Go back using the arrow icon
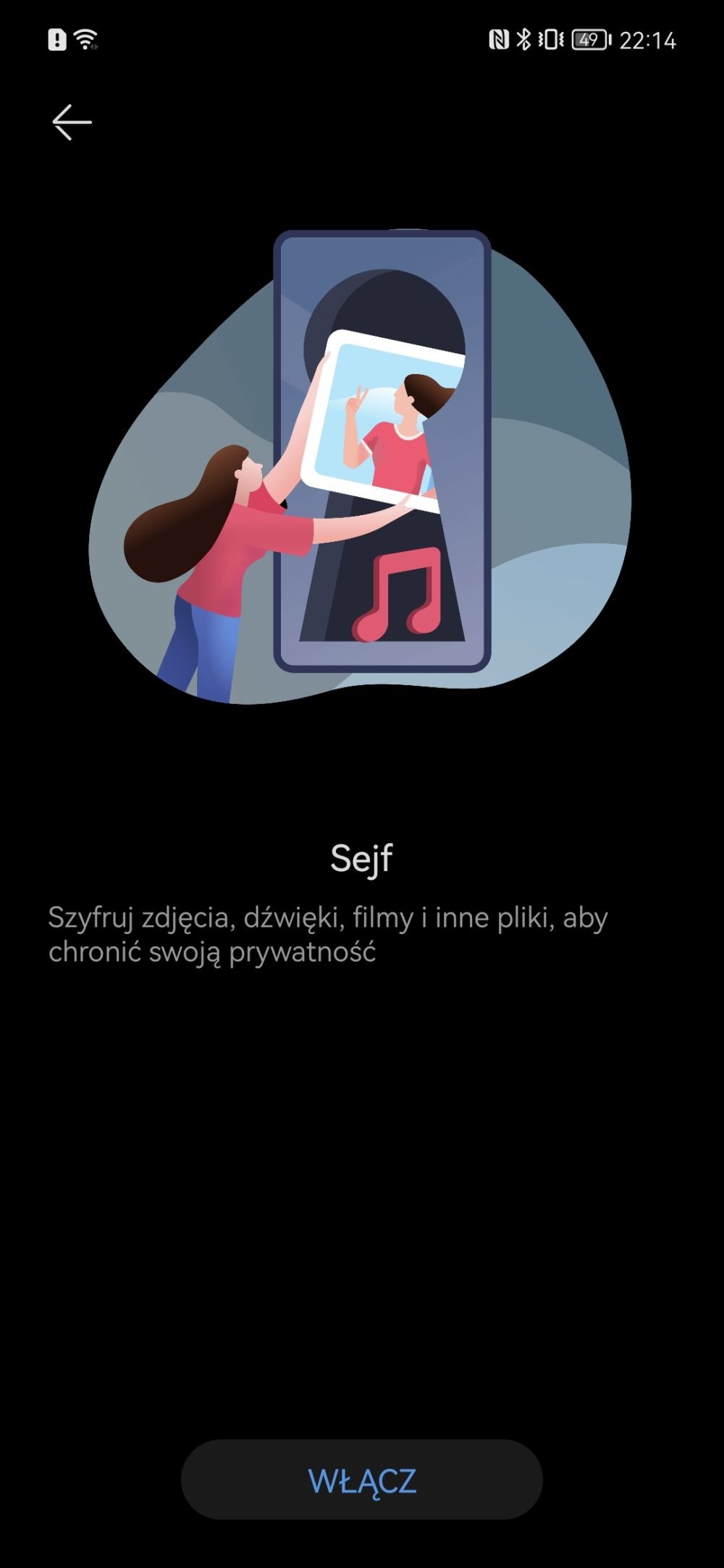Viewport: 724px width, 1568px height. coord(72,122)
